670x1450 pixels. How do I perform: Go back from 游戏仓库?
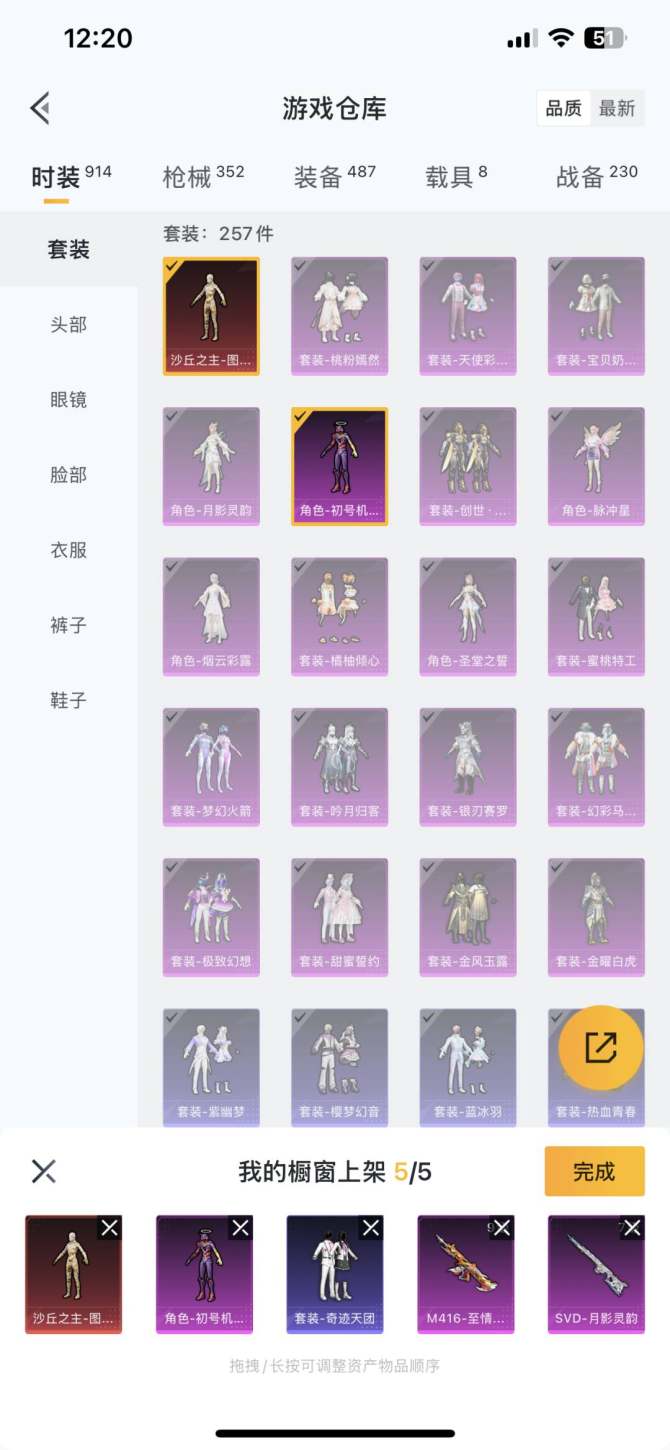tap(41, 108)
